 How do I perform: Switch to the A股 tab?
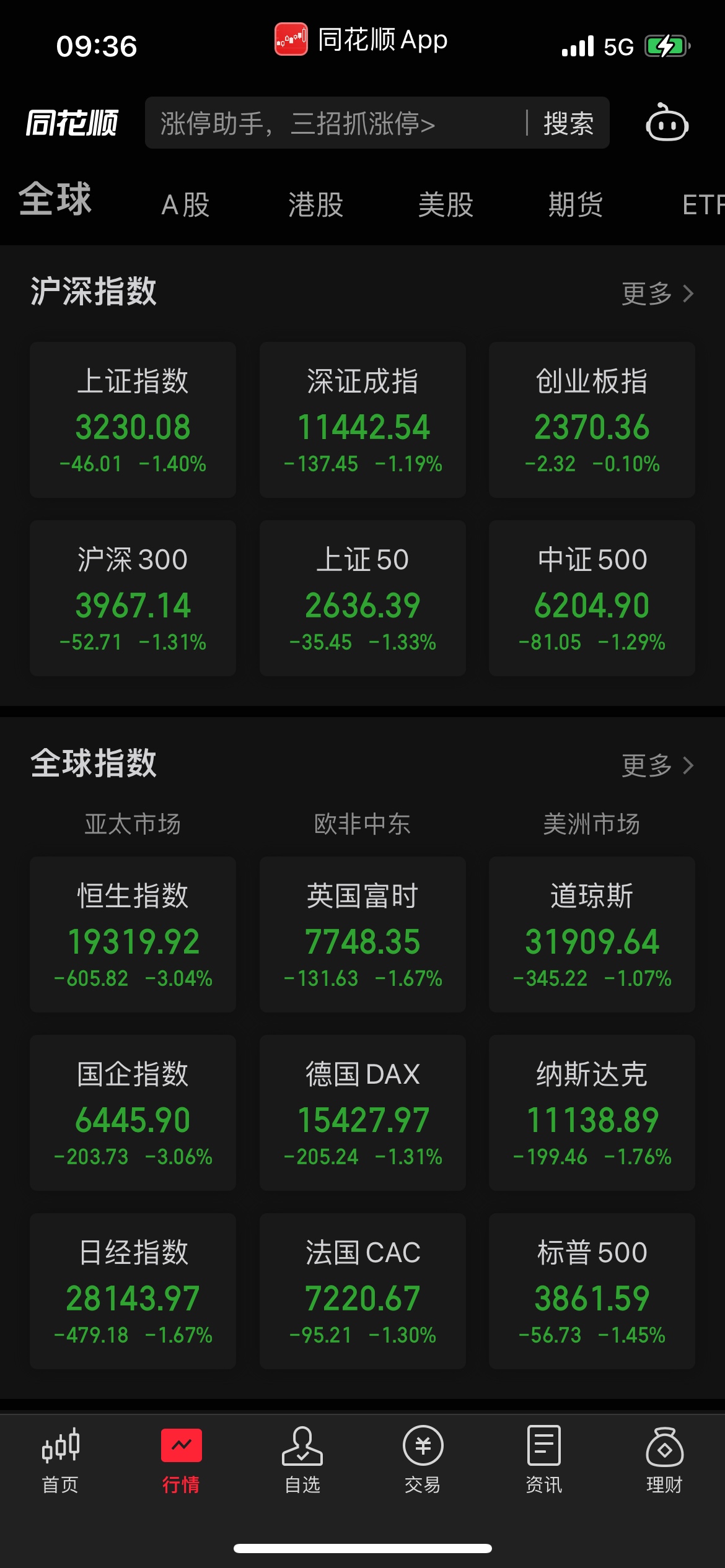click(185, 204)
